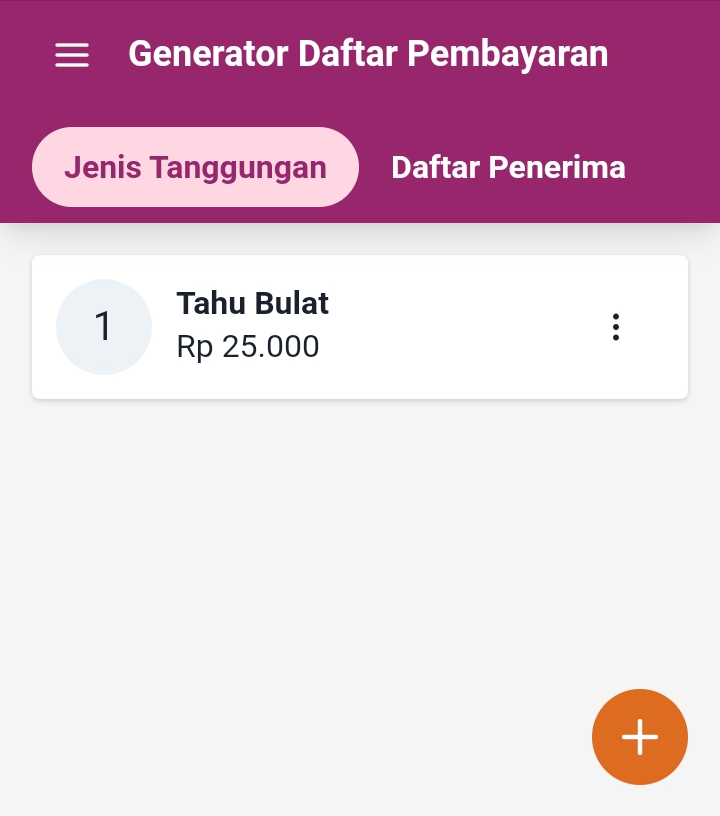Click the Tahu Bulat item name
720x816 pixels.
[252, 303]
